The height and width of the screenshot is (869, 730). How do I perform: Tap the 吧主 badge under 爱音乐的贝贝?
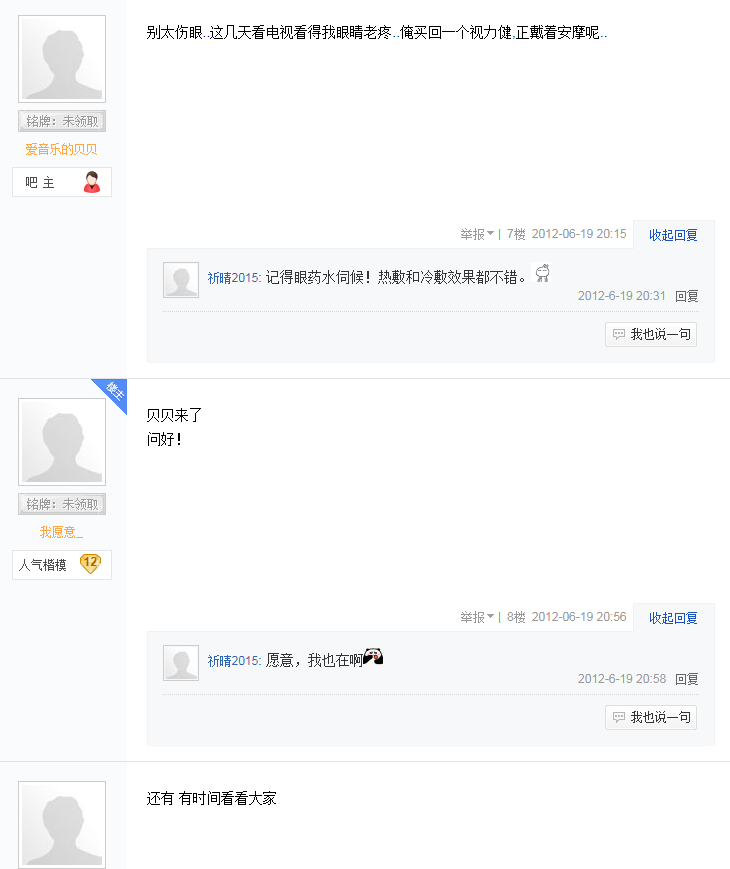coord(62,182)
